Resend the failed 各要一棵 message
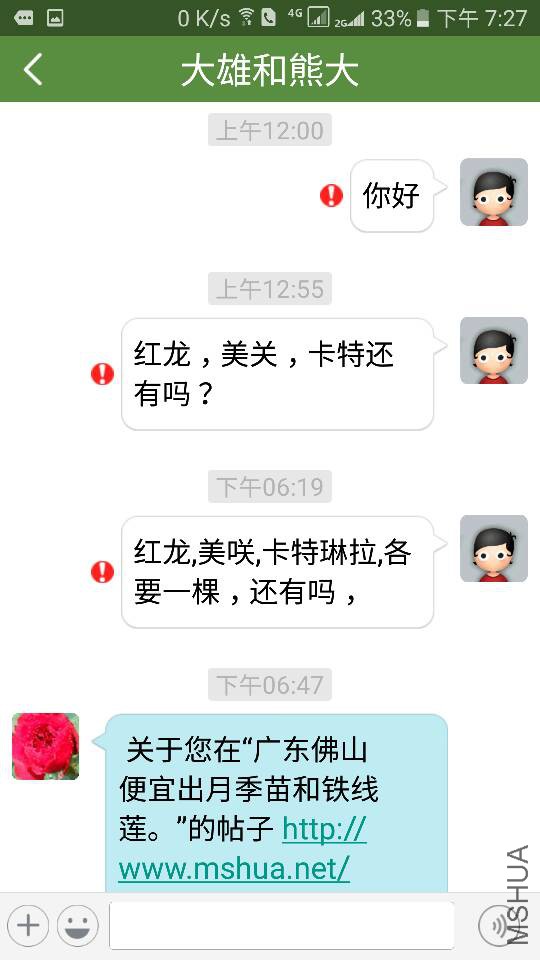Image resolution: width=540 pixels, height=960 pixels. [x=102, y=572]
